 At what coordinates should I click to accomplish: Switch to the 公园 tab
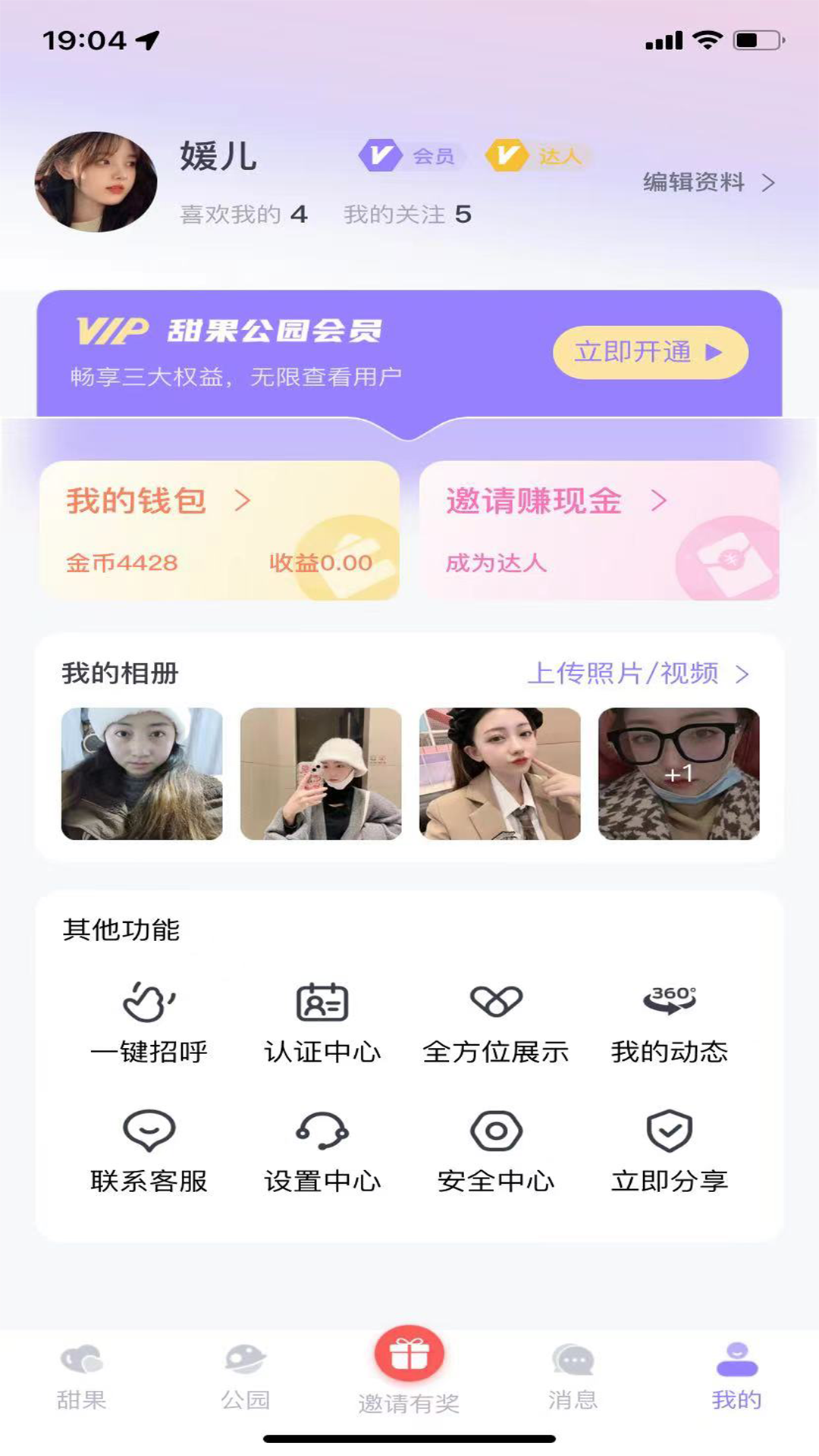coord(245,1376)
